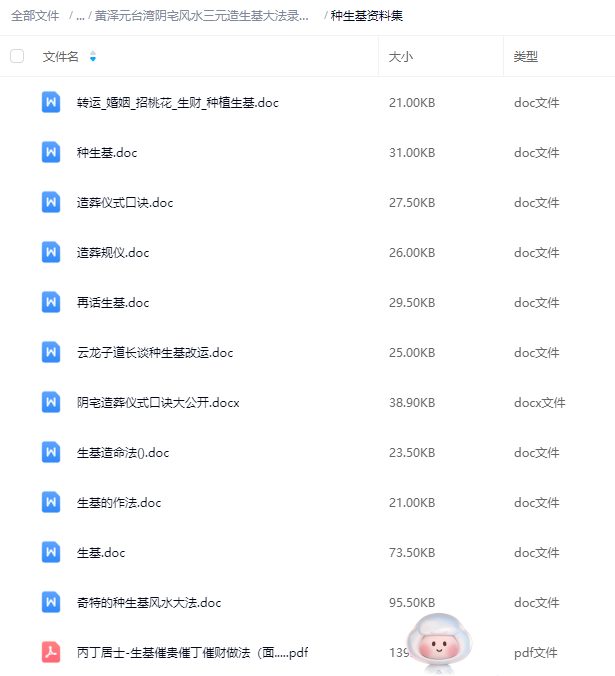Open 阴宅造葬仪式口诀大公开.docx
Viewport: 615px width, 676px height.
pos(158,403)
